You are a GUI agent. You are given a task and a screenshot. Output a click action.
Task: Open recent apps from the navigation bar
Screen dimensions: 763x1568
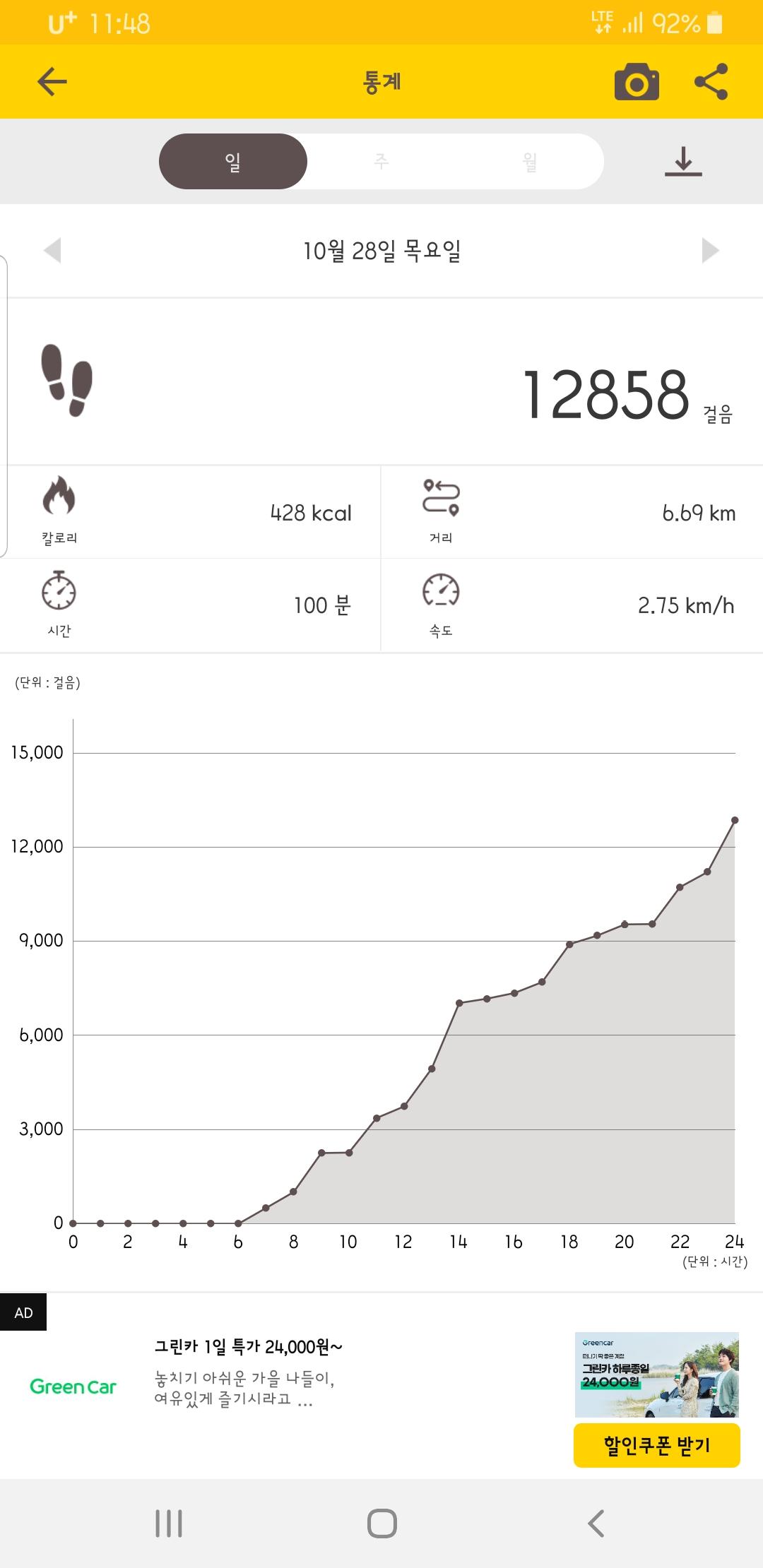169,1524
